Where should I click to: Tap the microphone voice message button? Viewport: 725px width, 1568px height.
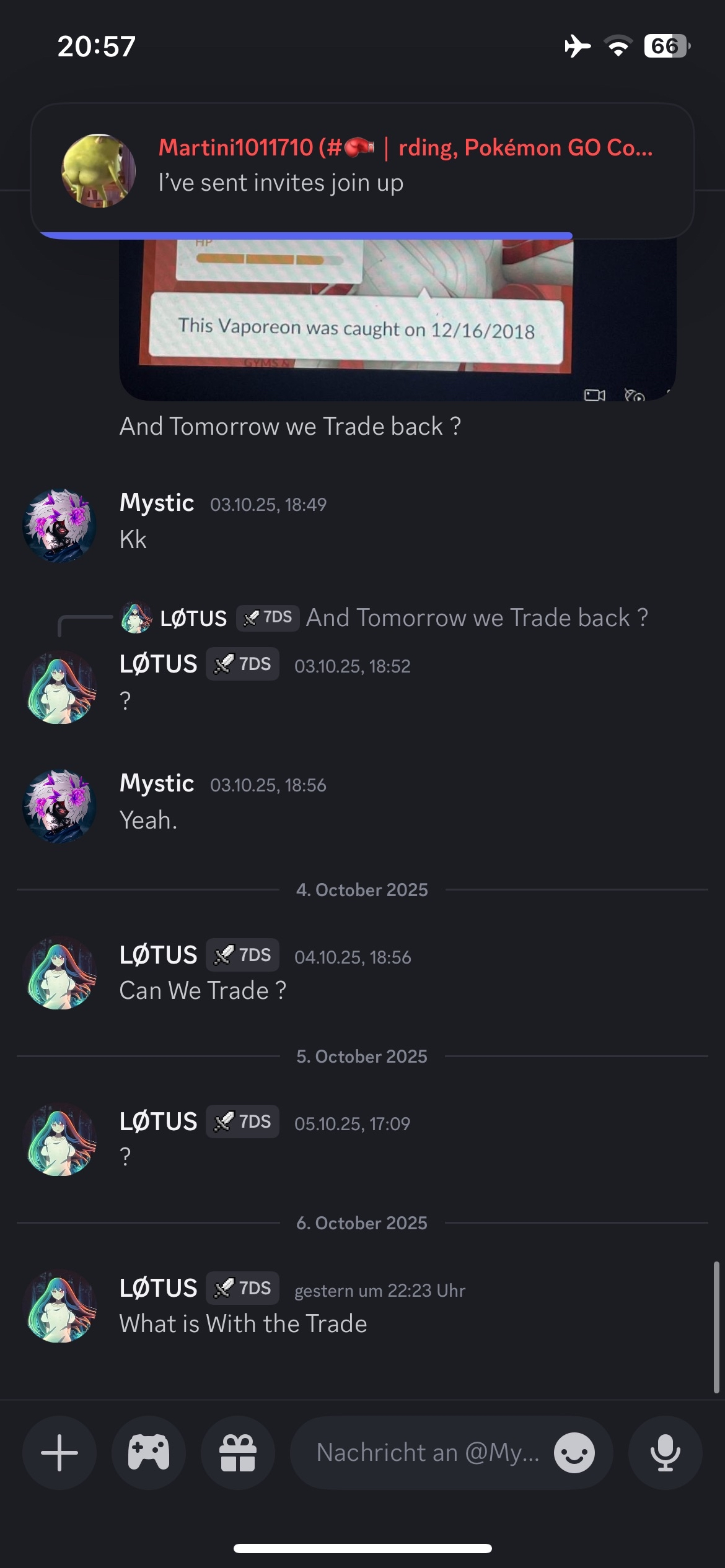coord(665,1452)
